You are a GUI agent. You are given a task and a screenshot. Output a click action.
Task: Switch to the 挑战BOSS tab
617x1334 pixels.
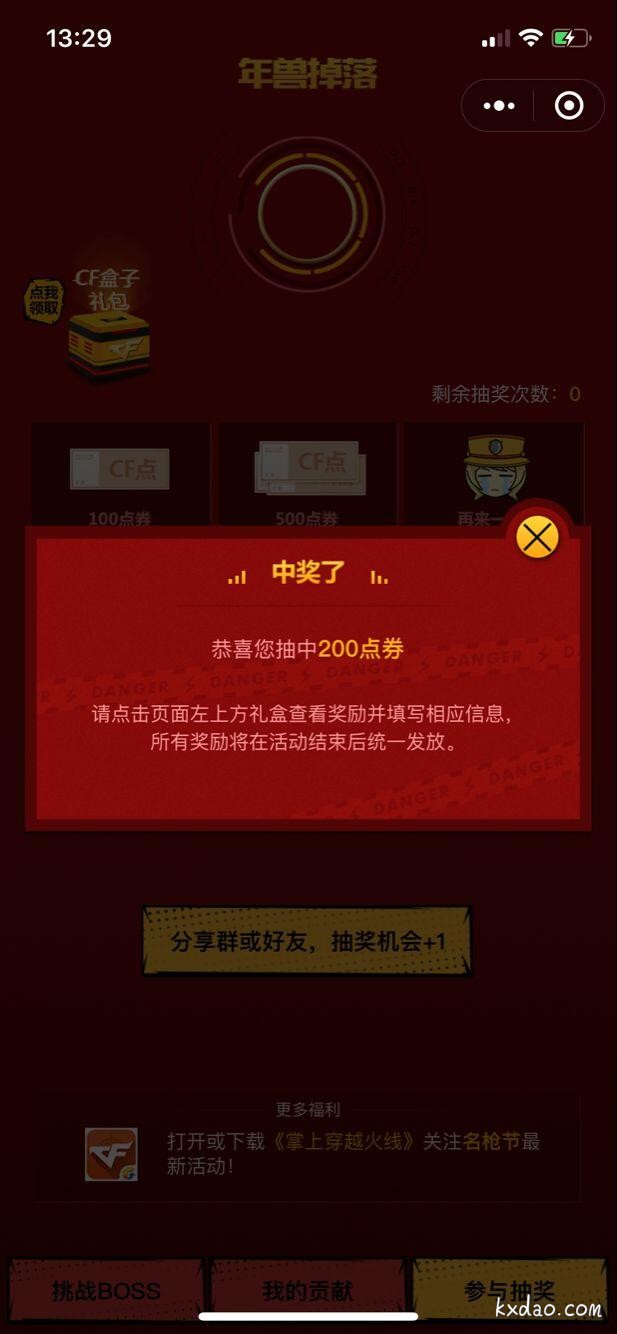[106, 1291]
